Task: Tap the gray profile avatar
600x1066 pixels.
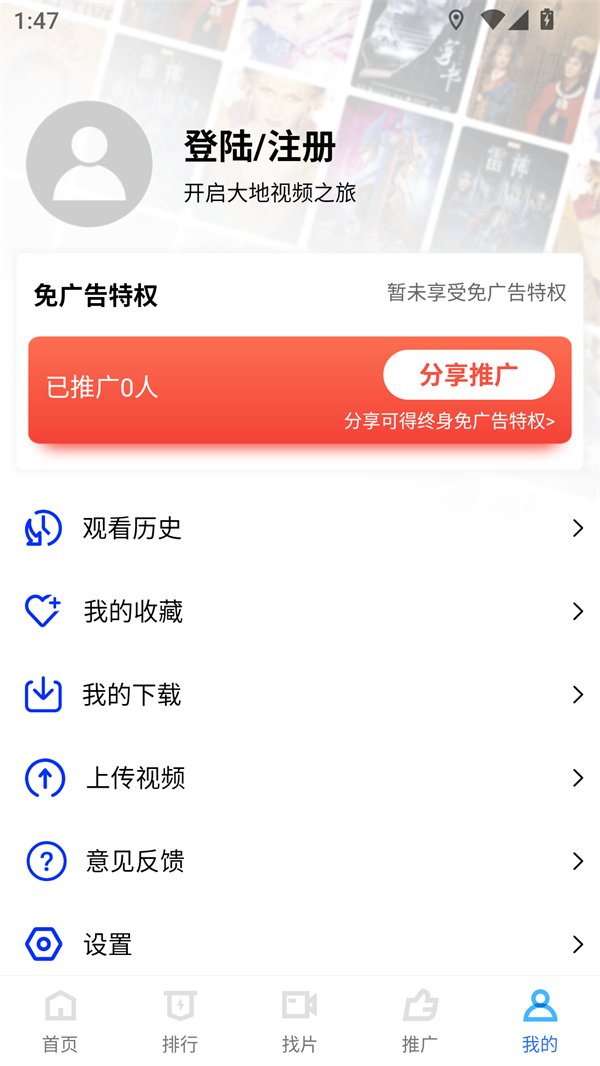Action: pos(89,164)
